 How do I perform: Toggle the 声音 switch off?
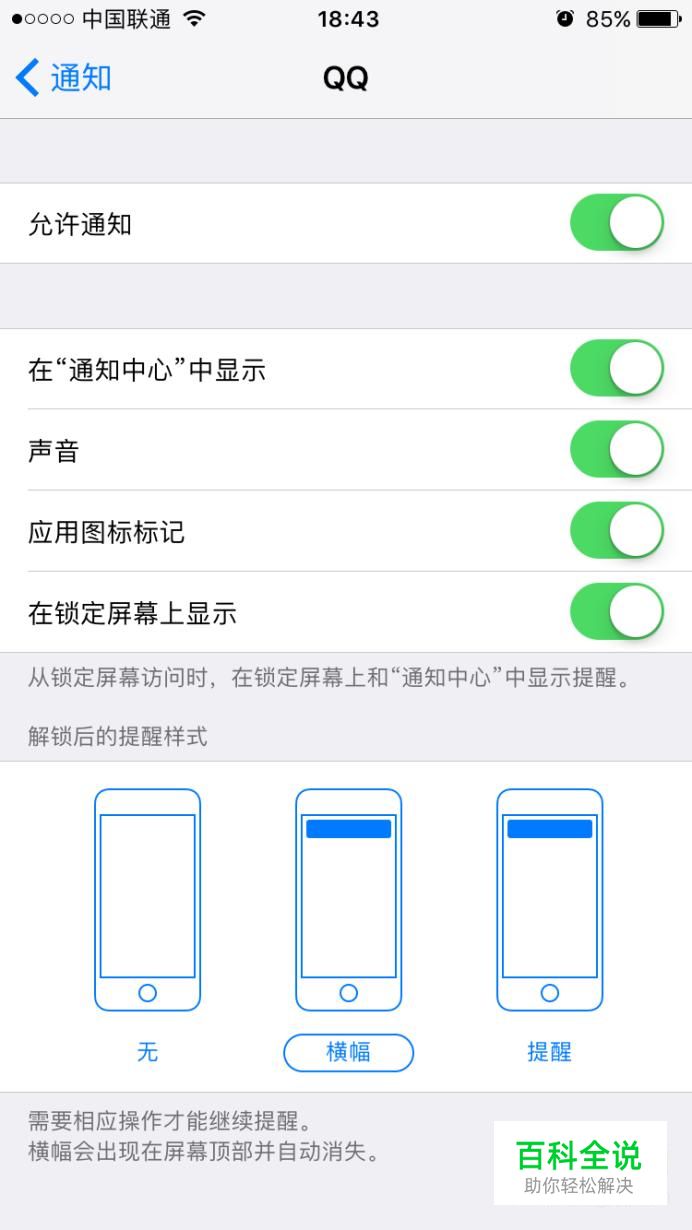[x=617, y=450]
